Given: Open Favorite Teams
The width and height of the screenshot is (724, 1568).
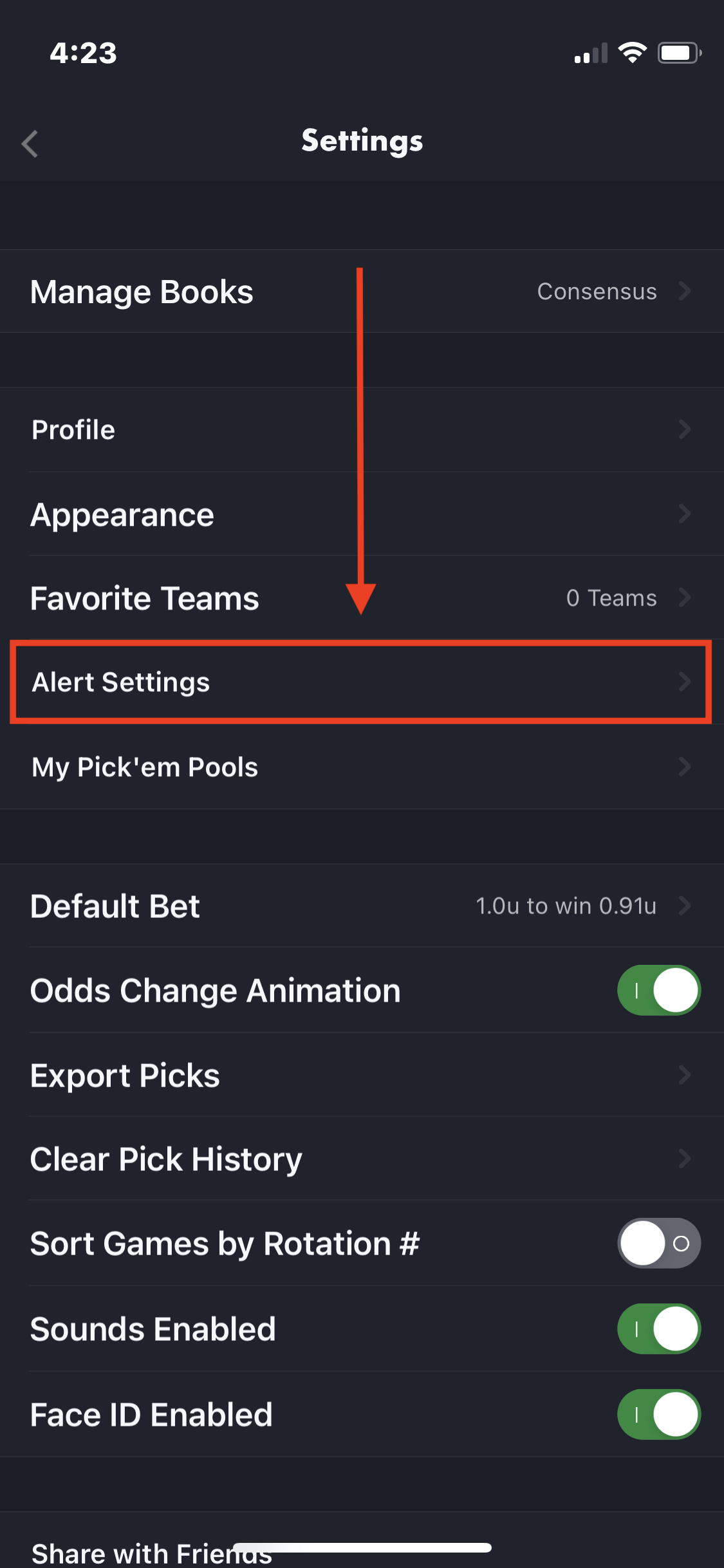Looking at the screenshot, I should click(x=362, y=598).
